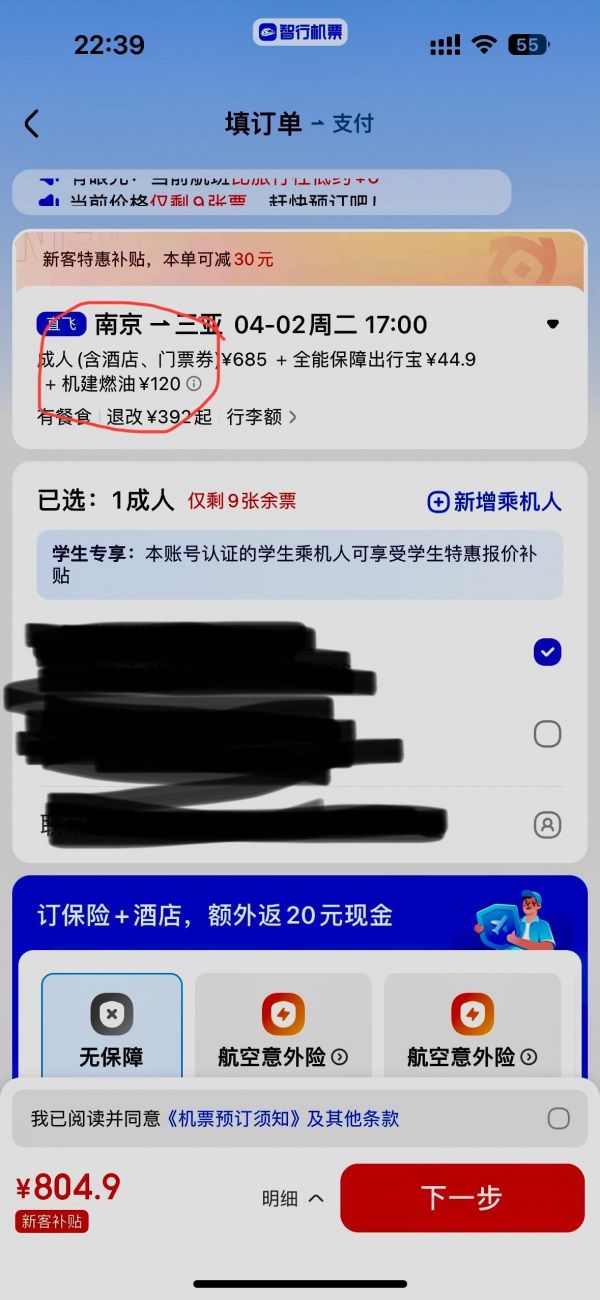Go back with the top-left arrow

tap(32, 124)
